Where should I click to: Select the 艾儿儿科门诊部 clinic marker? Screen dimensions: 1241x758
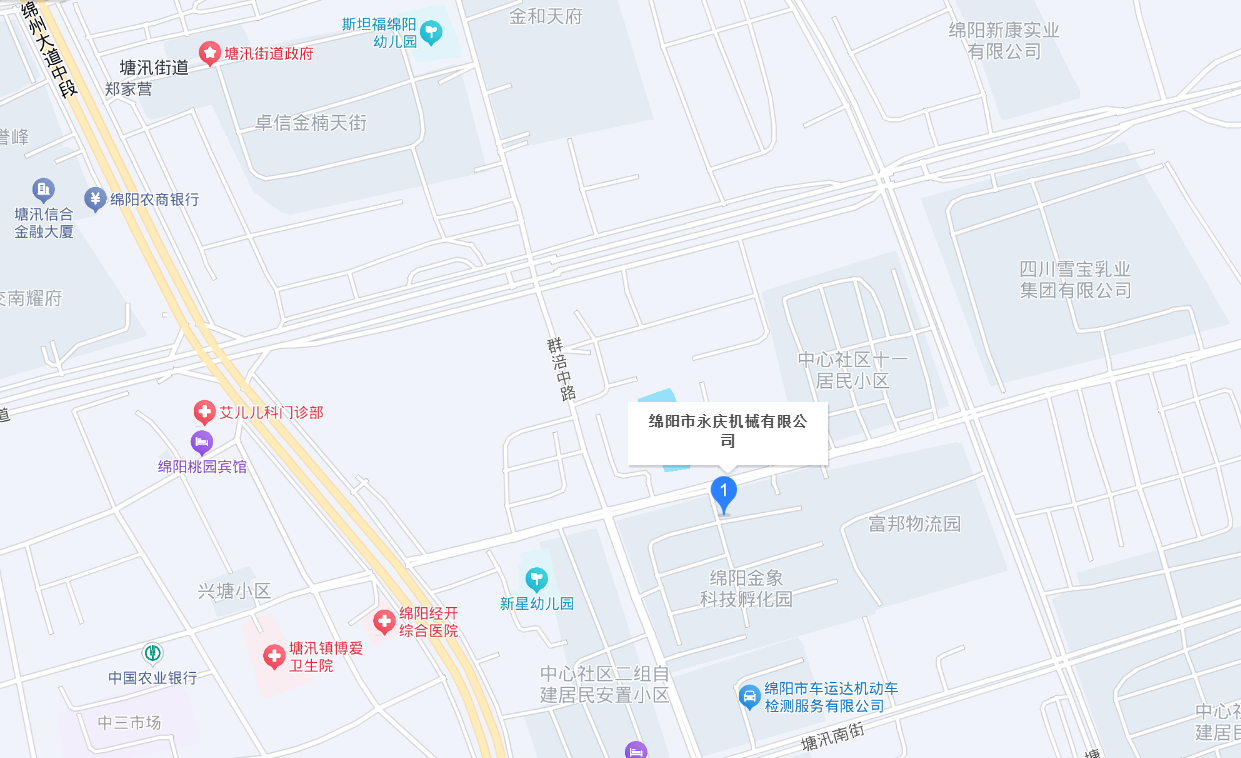pyautogui.click(x=204, y=412)
